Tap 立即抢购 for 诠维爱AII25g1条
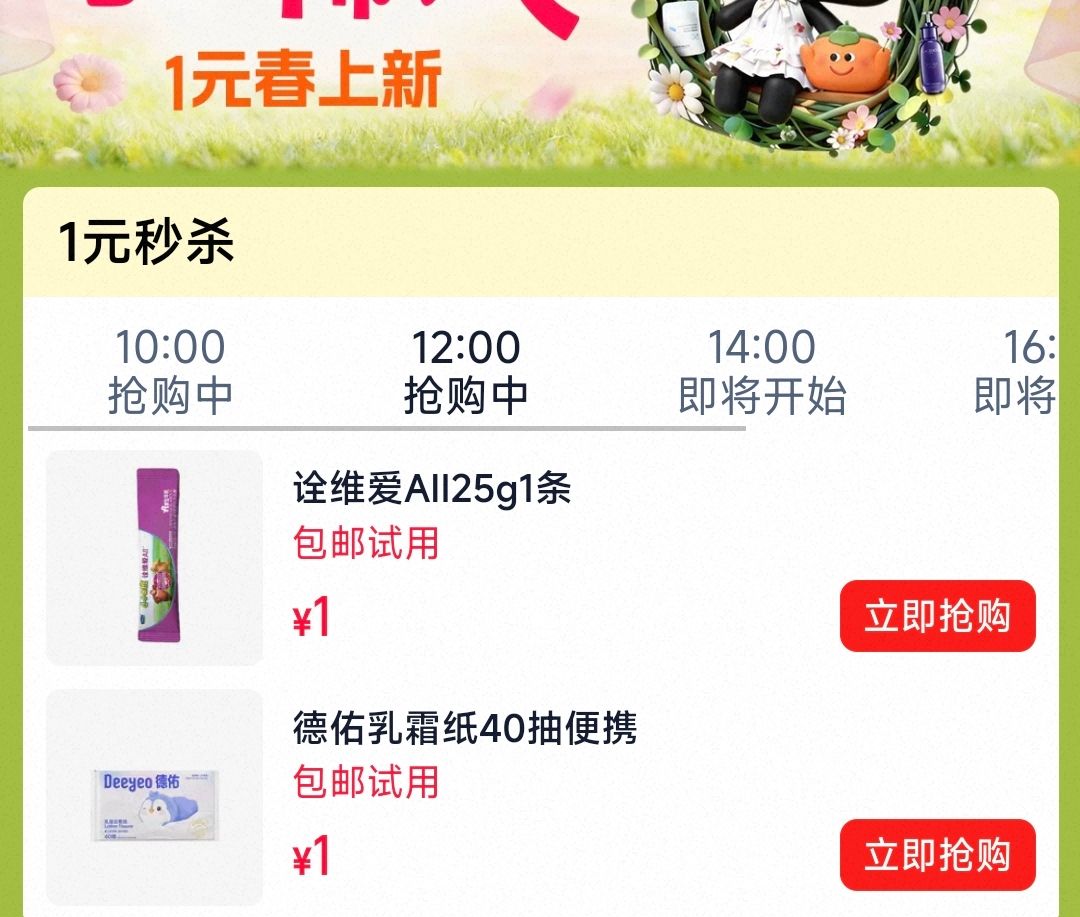 pyautogui.click(x=937, y=616)
